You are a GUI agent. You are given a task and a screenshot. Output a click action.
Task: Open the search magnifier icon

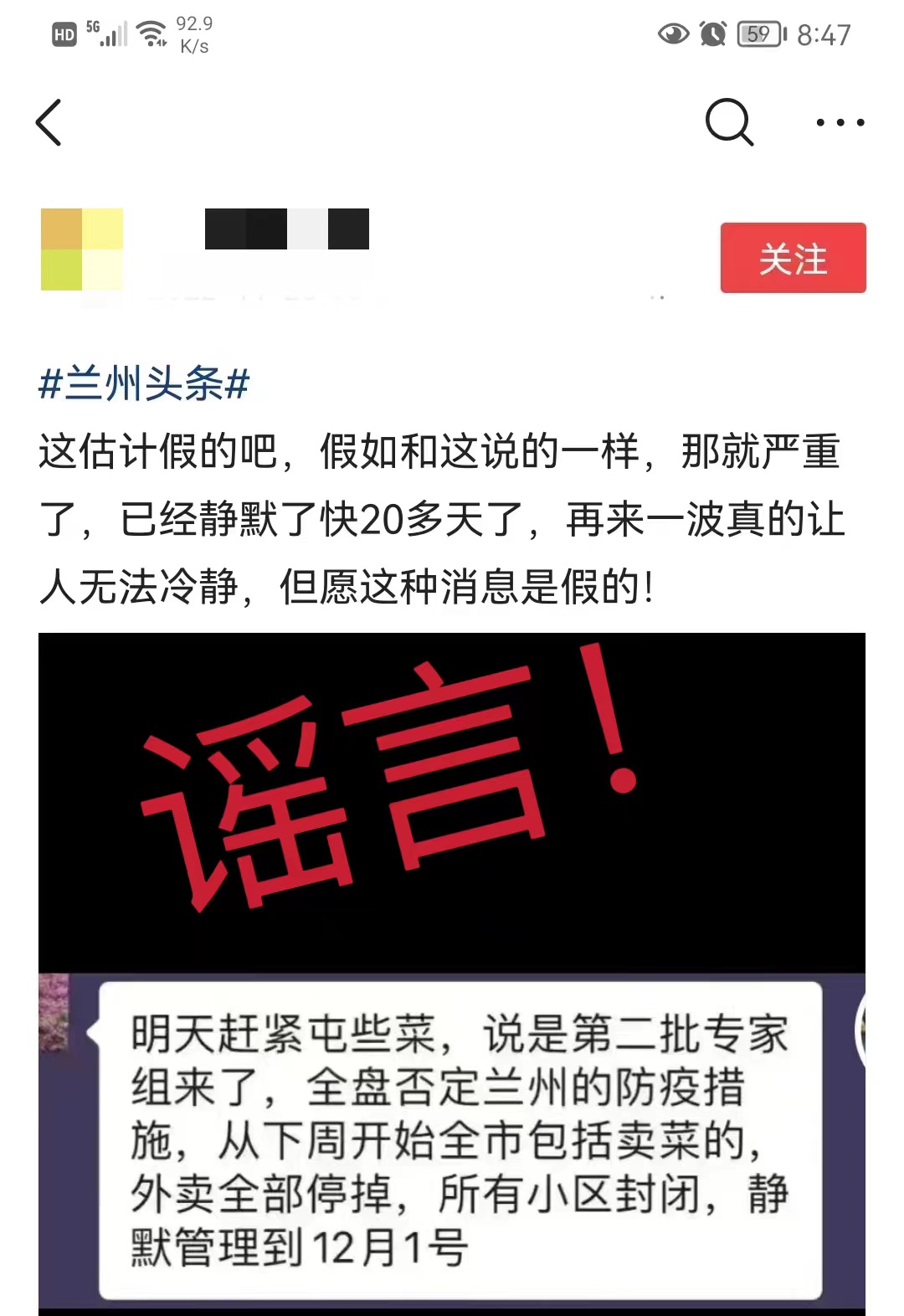(728, 123)
